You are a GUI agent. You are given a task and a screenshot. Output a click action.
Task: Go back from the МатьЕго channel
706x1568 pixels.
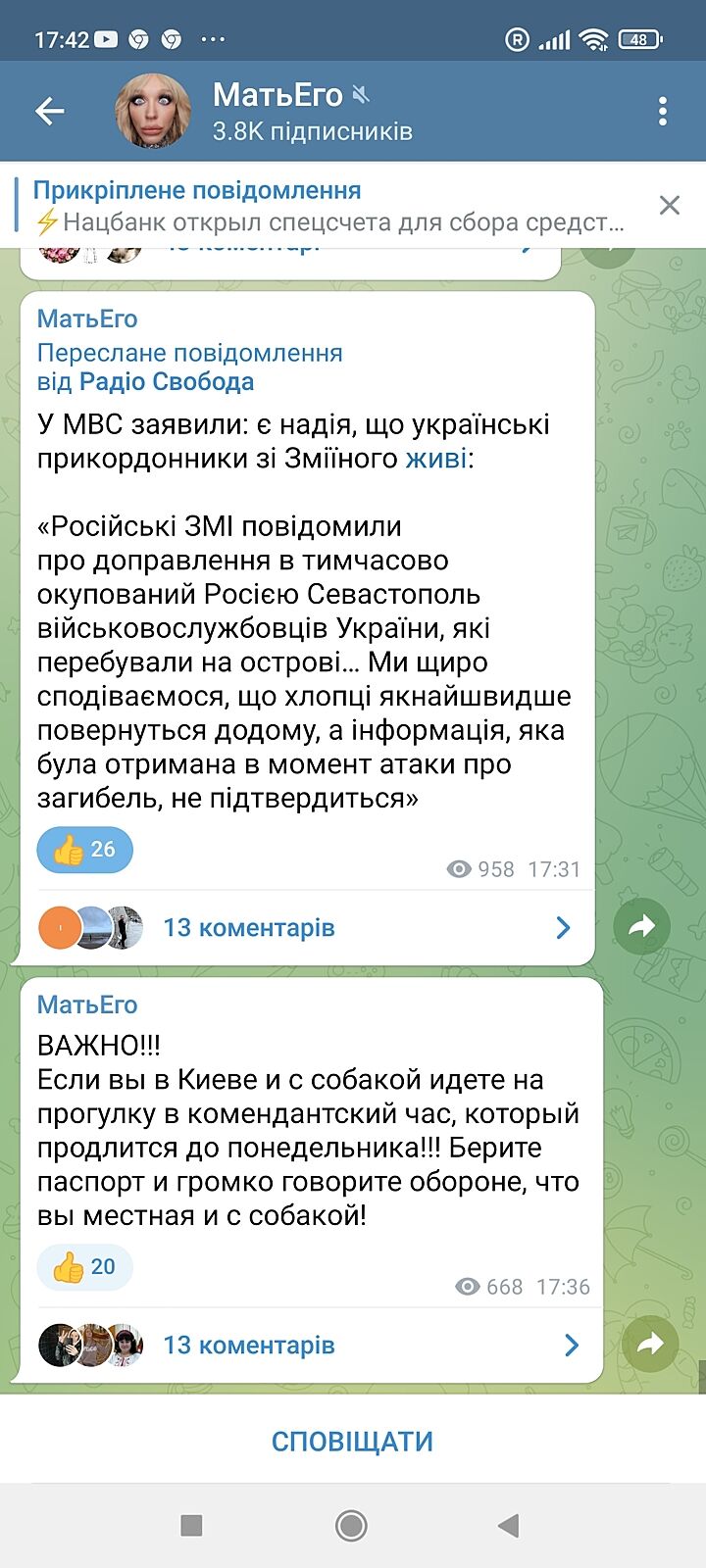click(50, 111)
